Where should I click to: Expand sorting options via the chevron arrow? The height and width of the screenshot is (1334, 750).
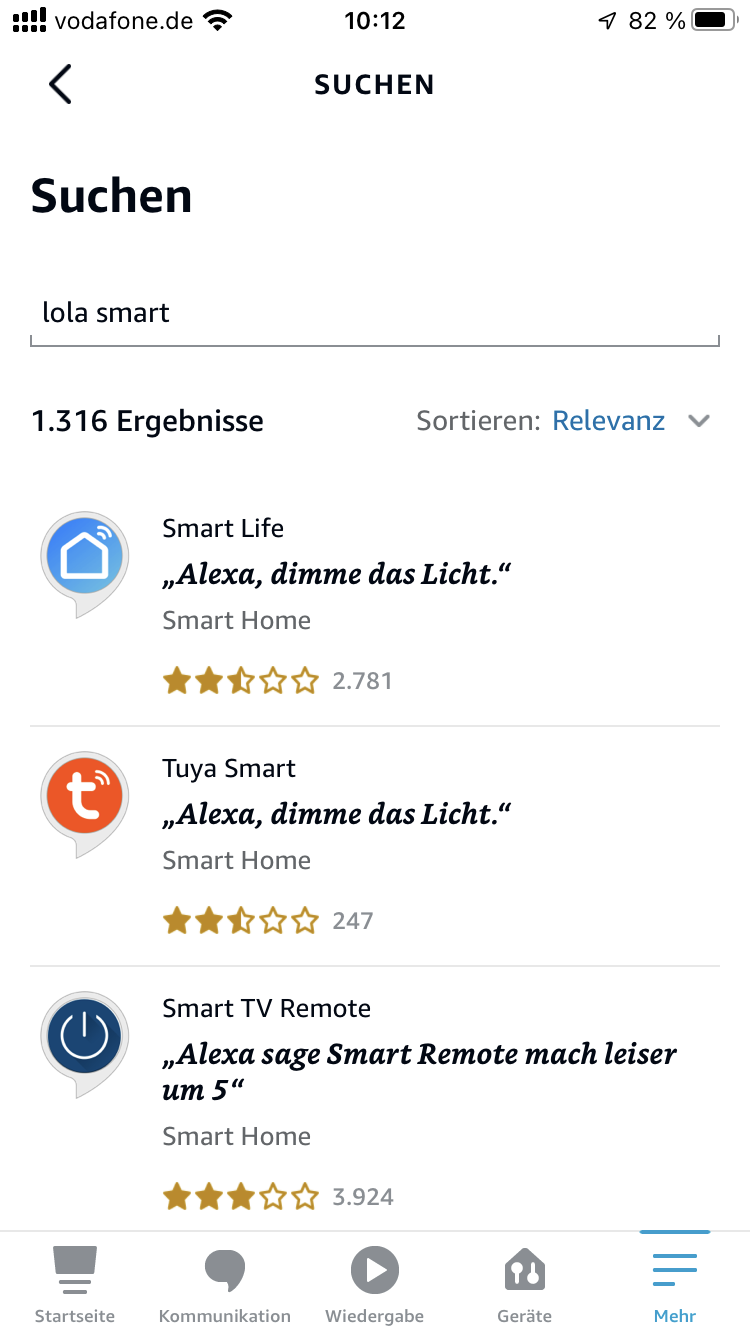698,421
